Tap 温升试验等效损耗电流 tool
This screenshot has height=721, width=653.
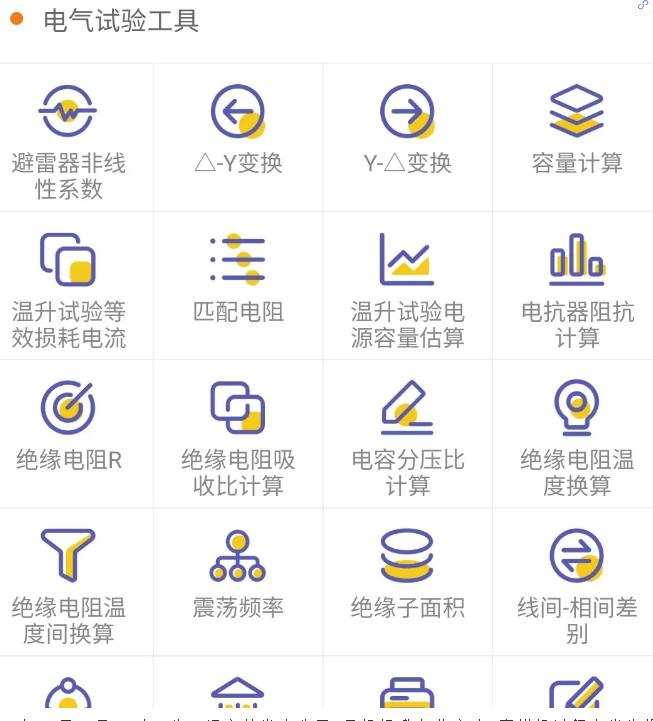69,287
